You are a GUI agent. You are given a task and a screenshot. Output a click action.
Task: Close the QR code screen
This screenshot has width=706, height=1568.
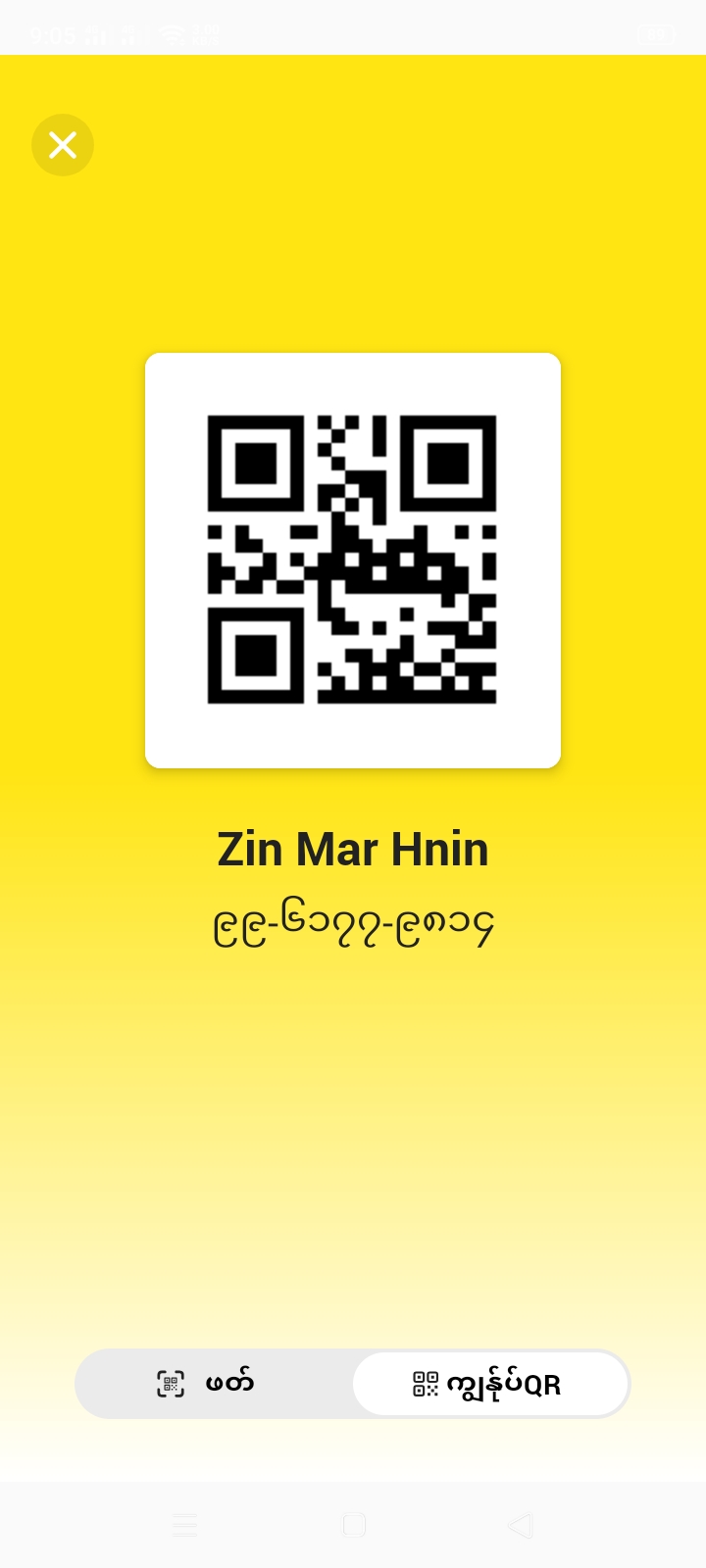(63, 145)
